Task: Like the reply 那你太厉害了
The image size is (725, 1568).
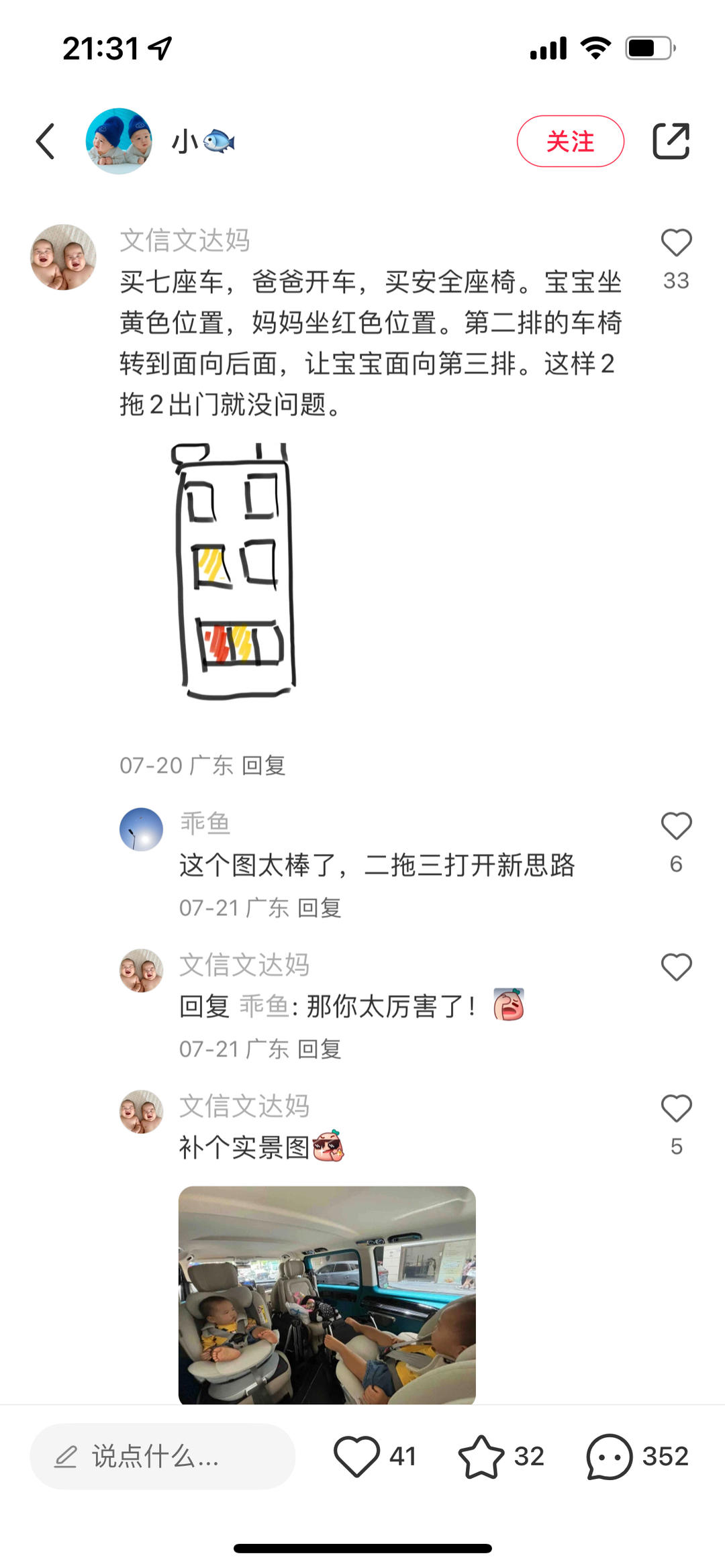Action: (676, 968)
